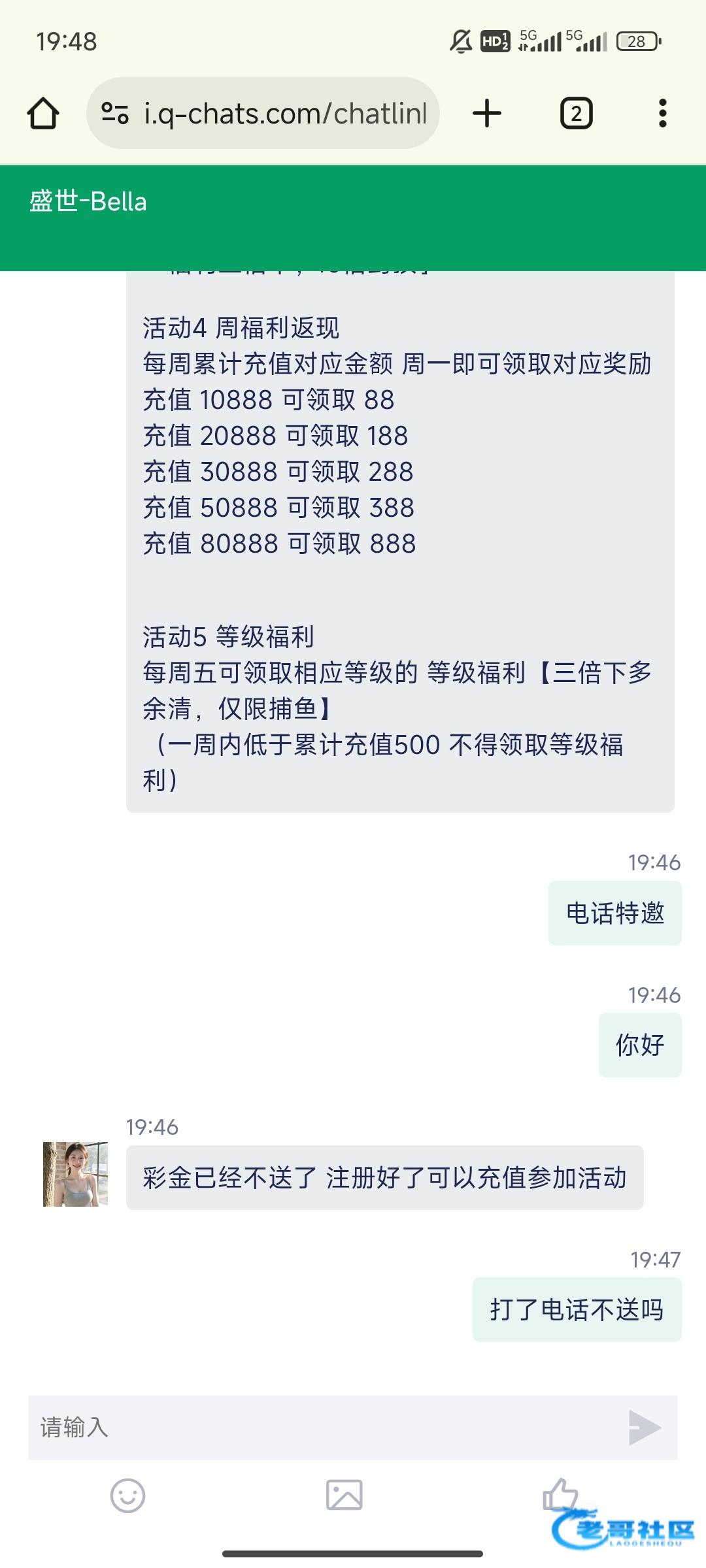This screenshot has width=706, height=1568.
Task: Go to the browser home page
Action: 43,114
